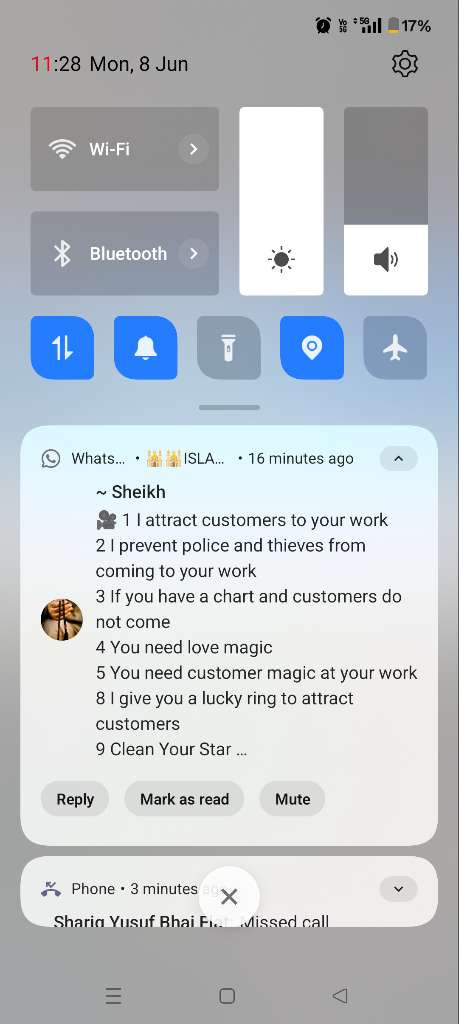The image size is (459, 1024).
Task: Collapse the WhatsApp notification
Action: [x=398, y=458]
